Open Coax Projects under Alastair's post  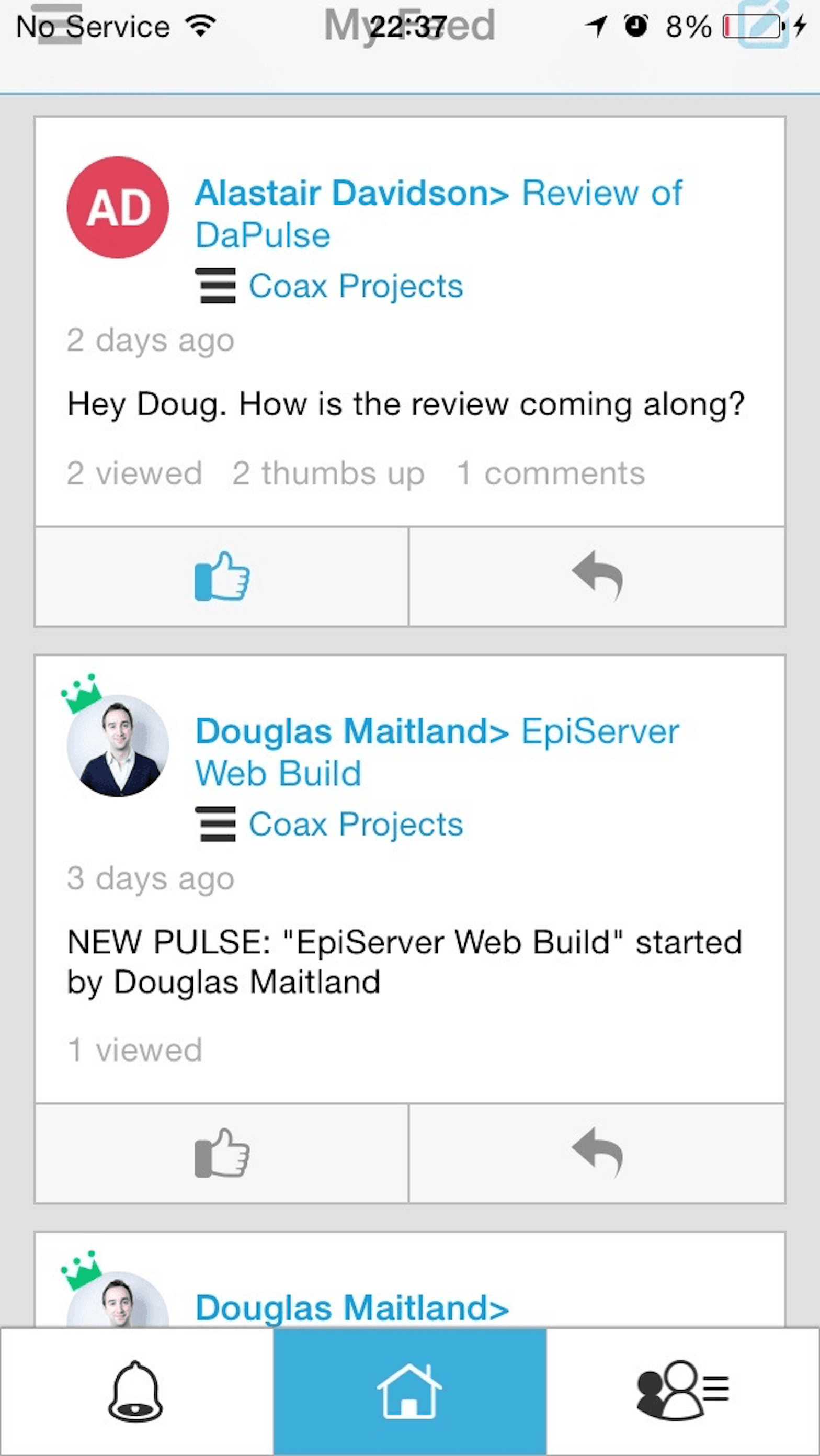click(x=355, y=286)
